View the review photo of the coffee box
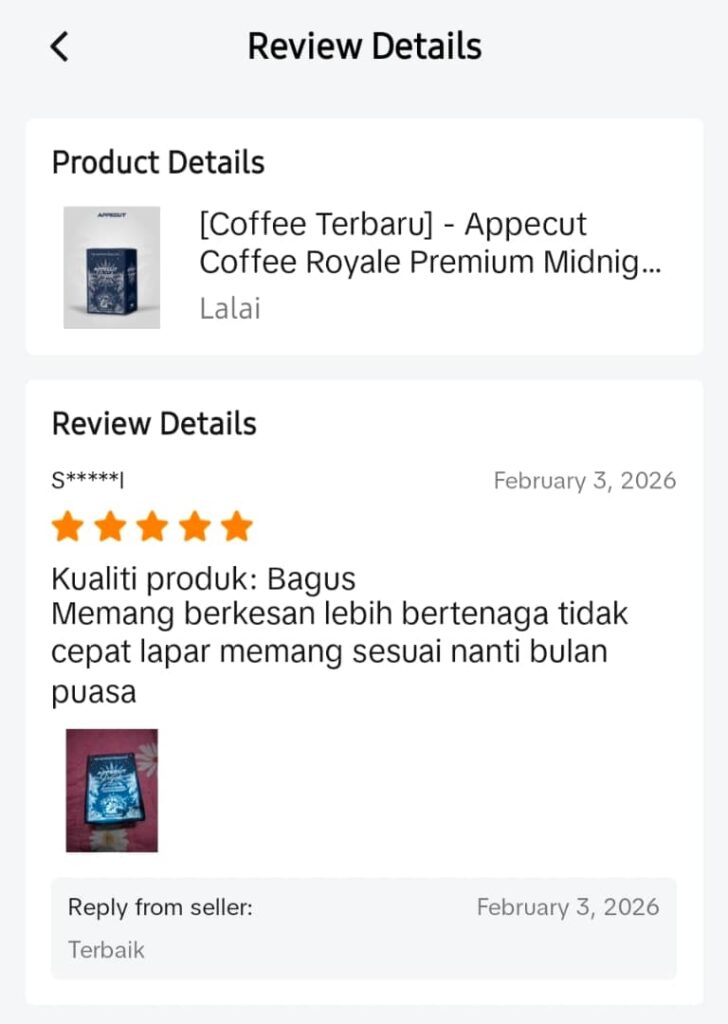Viewport: 728px width, 1024px height. click(112, 790)
